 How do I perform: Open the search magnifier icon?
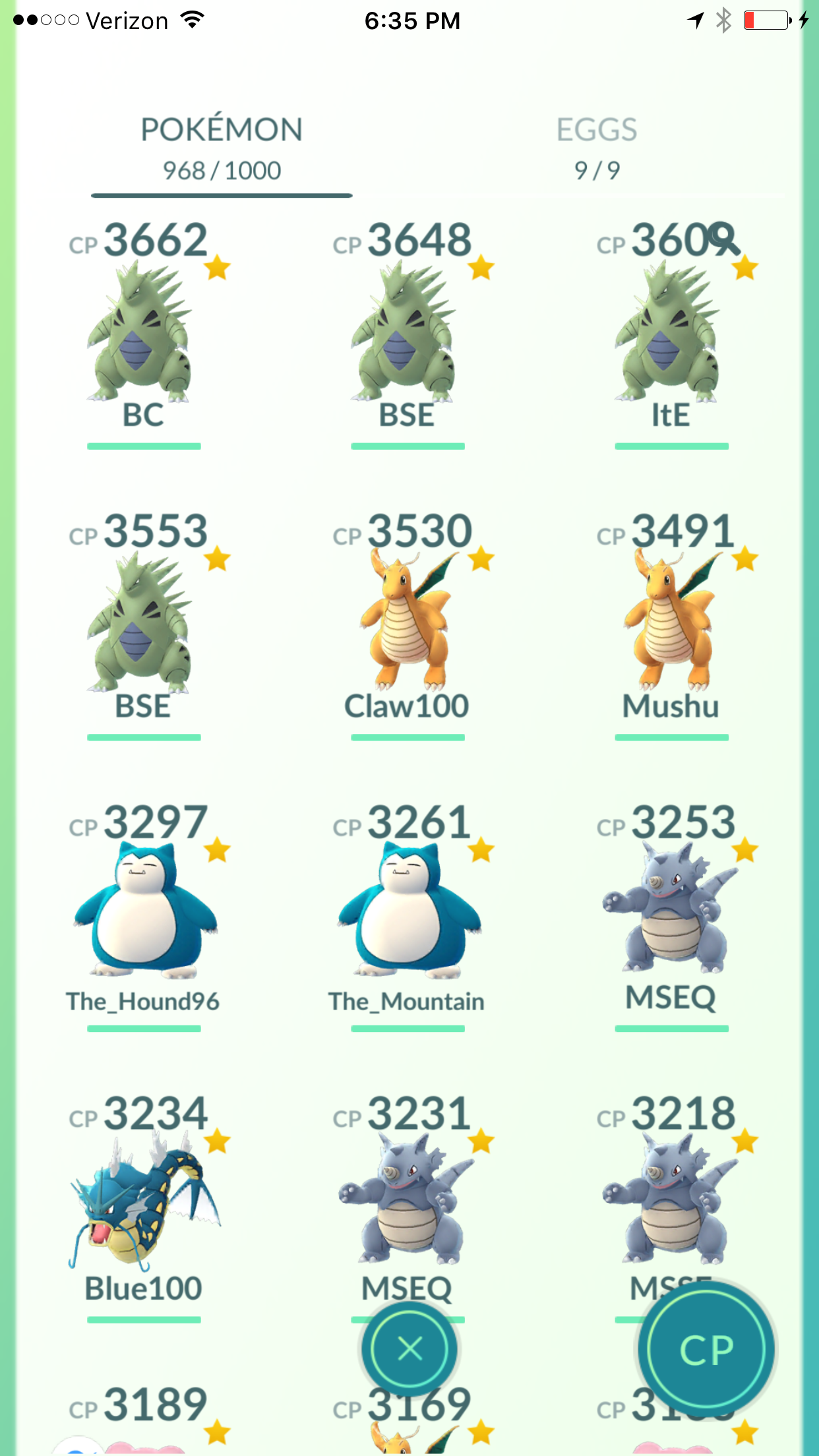click(x=724, y=239)
